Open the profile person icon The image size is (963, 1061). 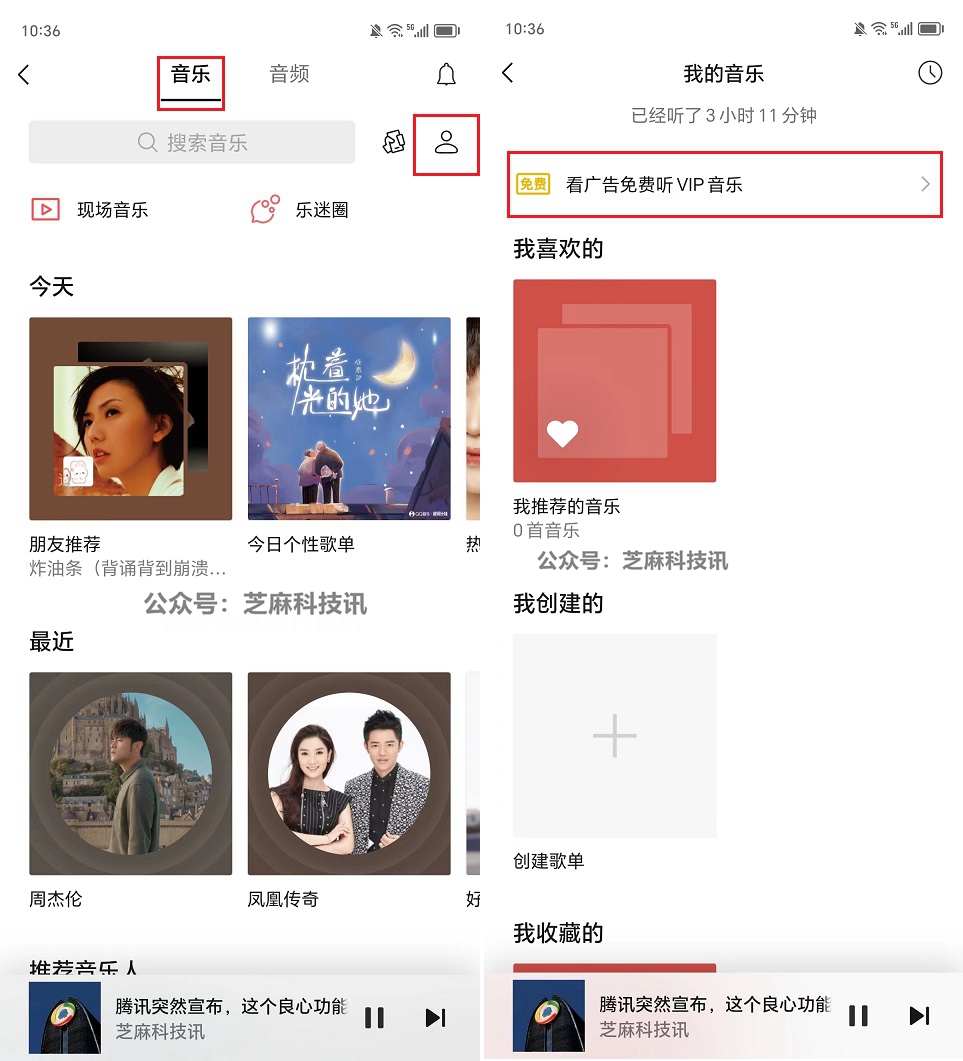[446, 143]
